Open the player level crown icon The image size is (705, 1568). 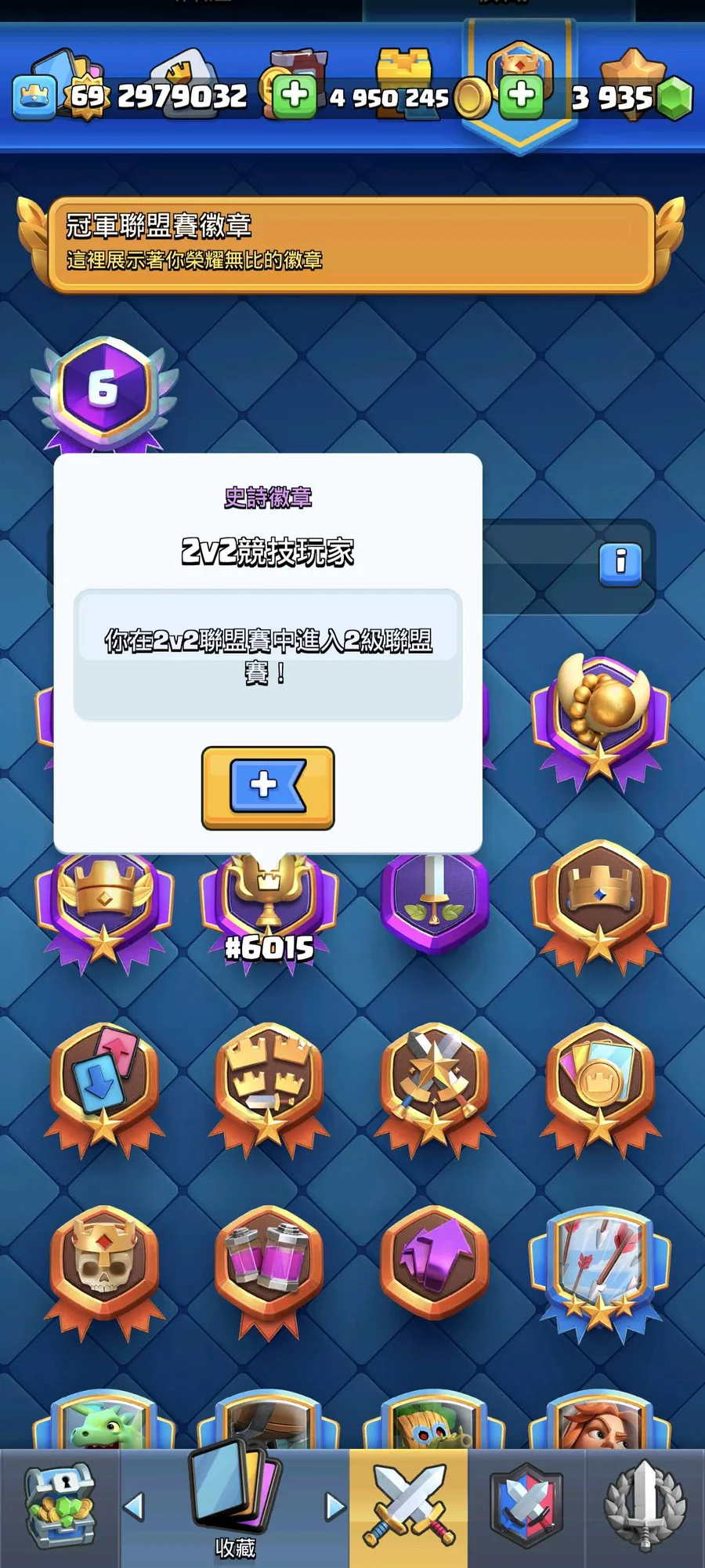point(34,97)
